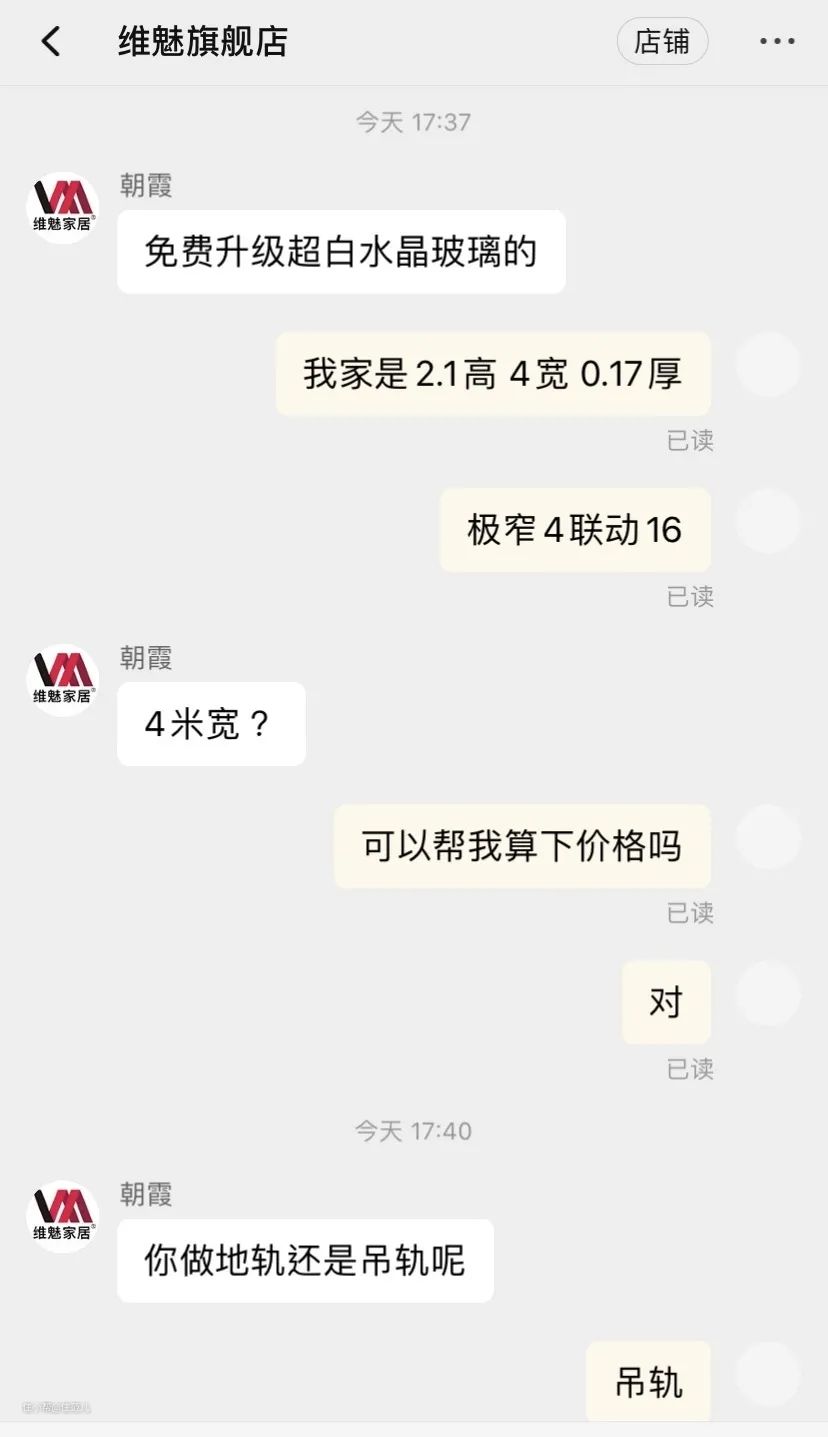
Task: Open the 店铺 store page button
Action: coord(662,42)
